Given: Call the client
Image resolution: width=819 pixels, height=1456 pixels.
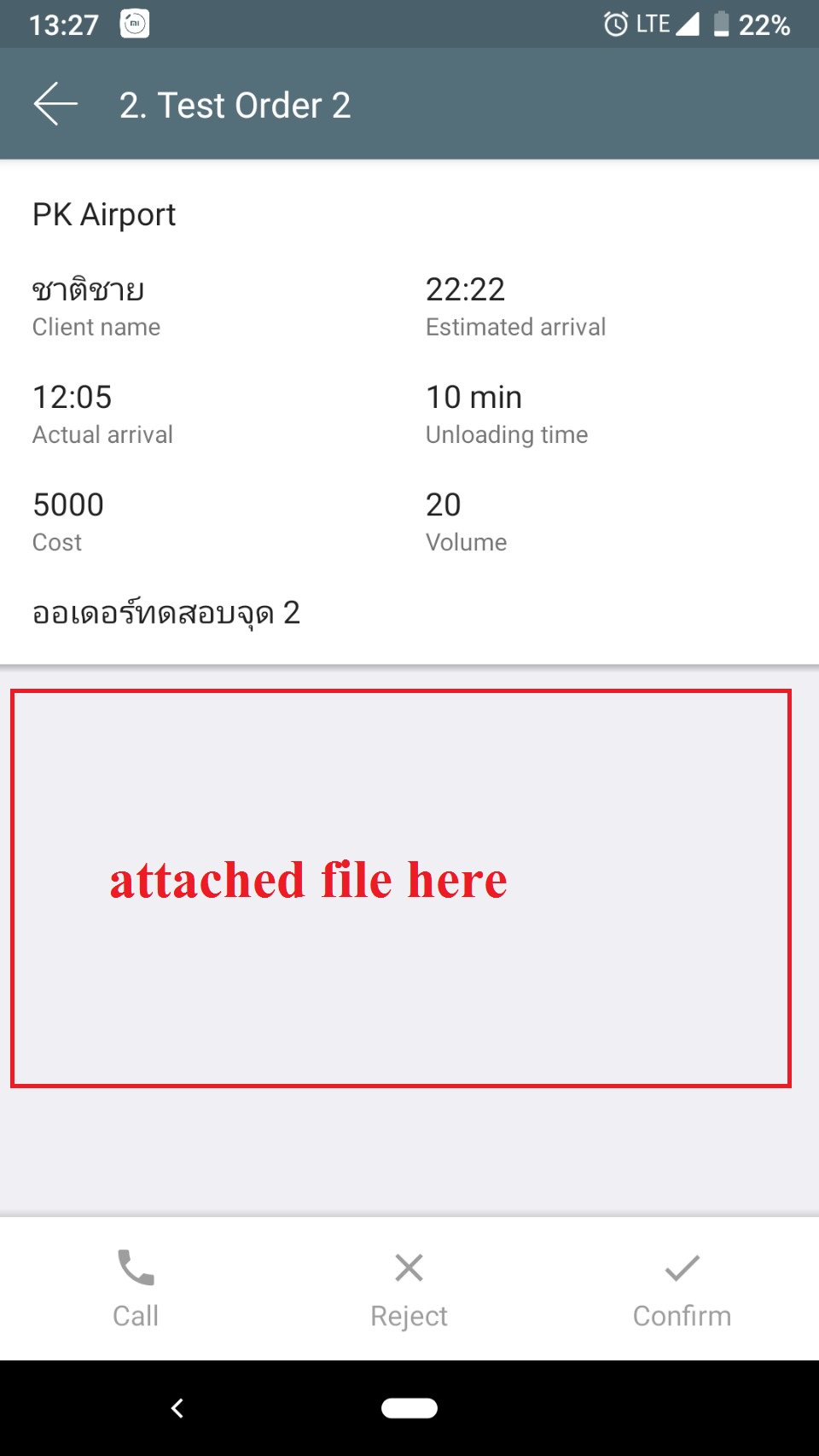Looking at the screenshot, I should pyautogui.click(x=136, y=1288).
